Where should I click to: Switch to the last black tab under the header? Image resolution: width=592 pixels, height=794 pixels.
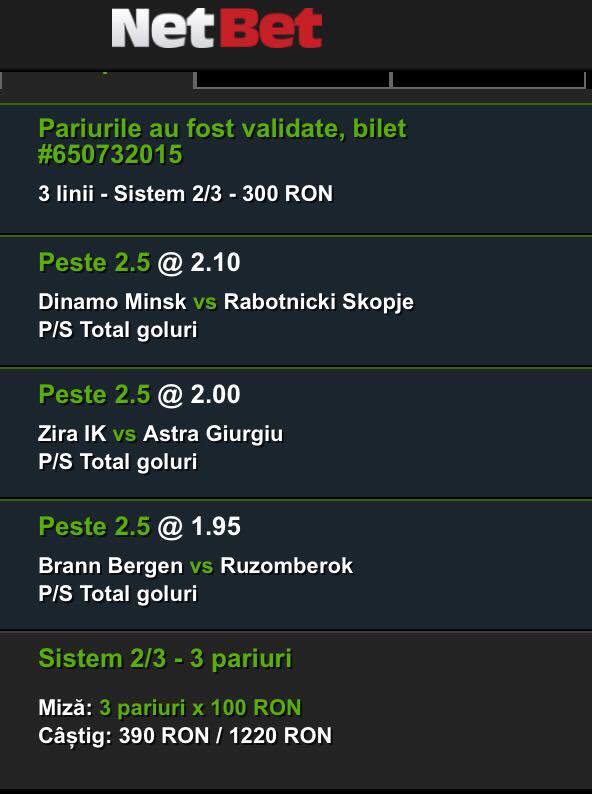pyautogui.click(x=489, y=79)
